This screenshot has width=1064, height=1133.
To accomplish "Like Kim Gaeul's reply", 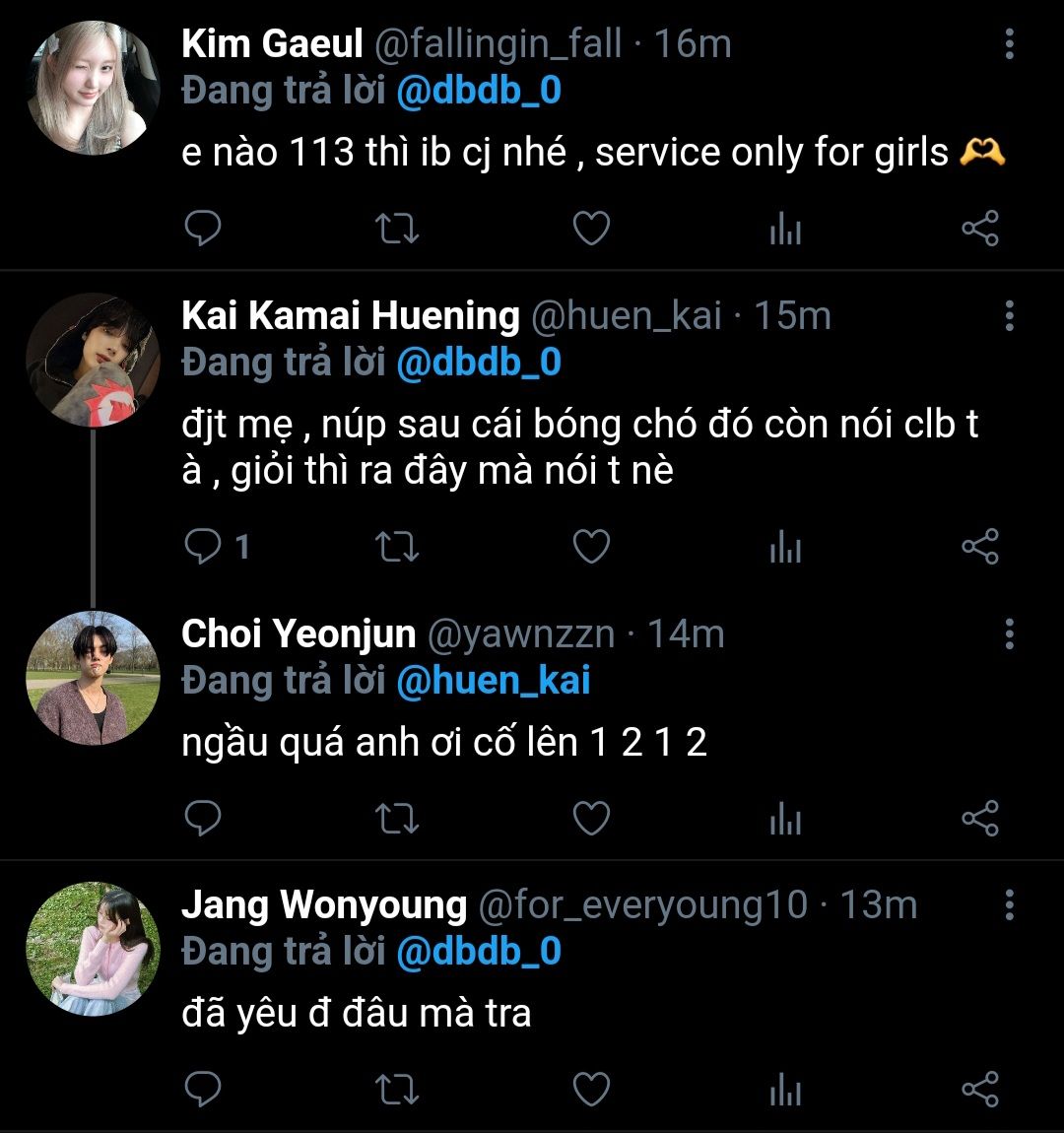I will click(591, 229).
